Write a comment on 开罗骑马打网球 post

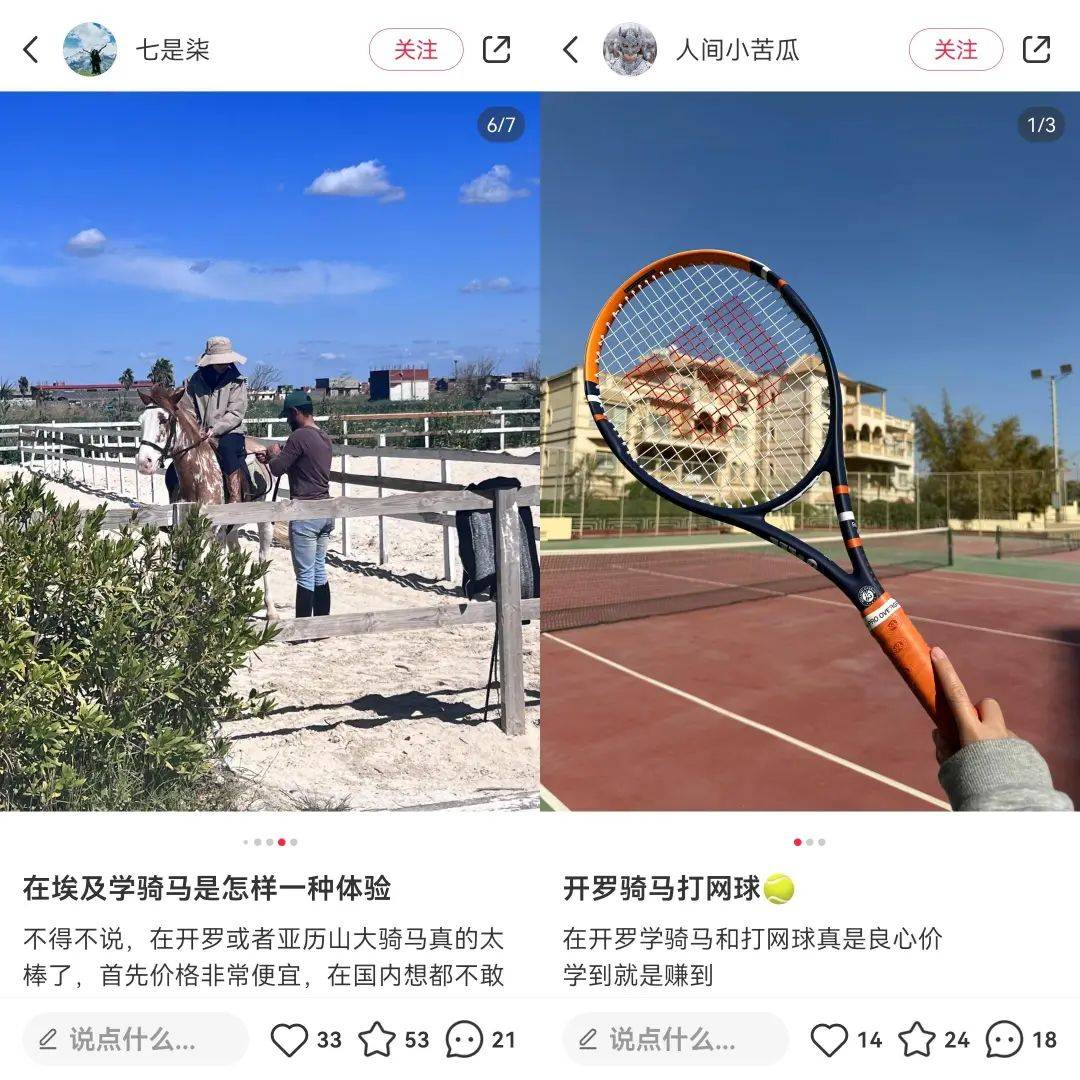pyautogui.click(x=675, y=1040)
